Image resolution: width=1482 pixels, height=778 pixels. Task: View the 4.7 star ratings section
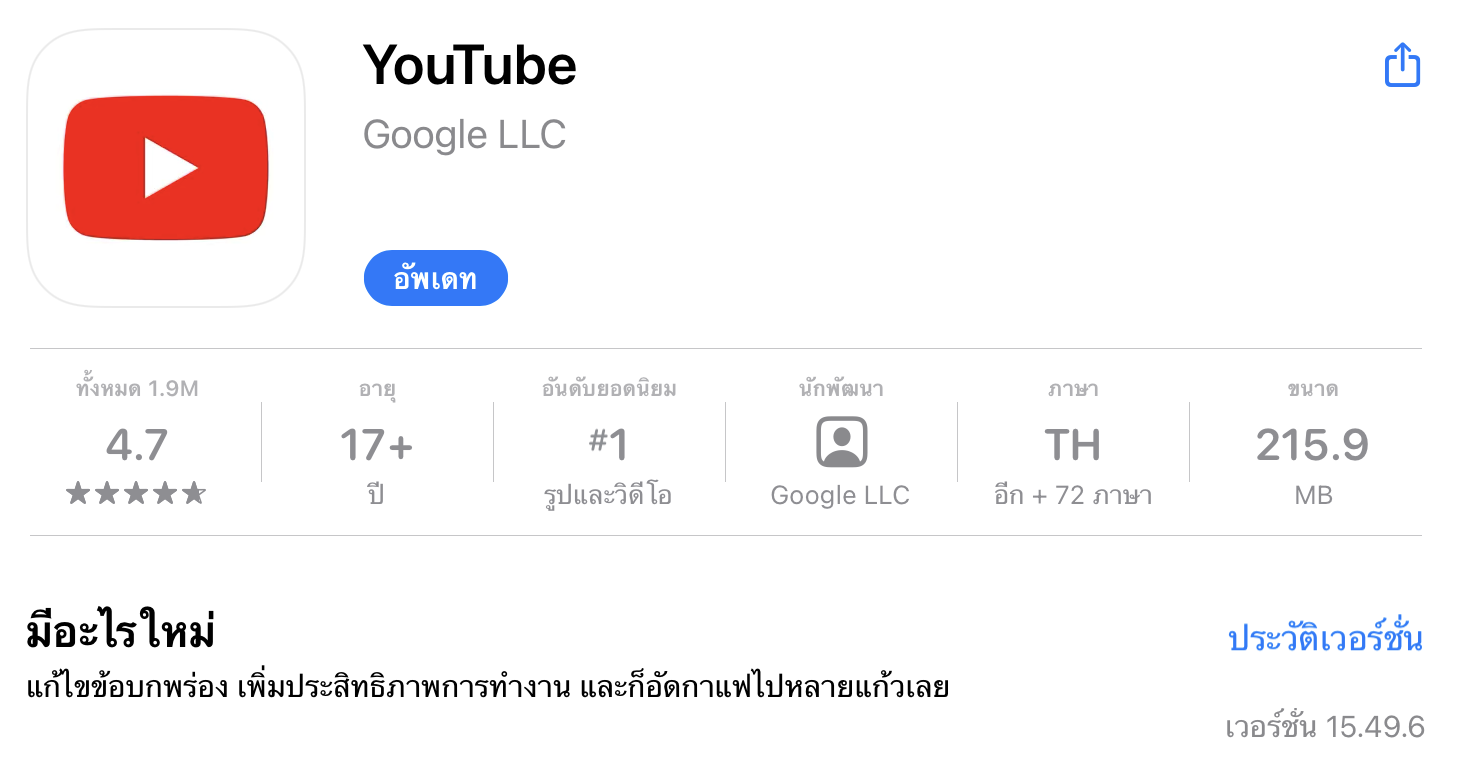(x=137, y=445)
